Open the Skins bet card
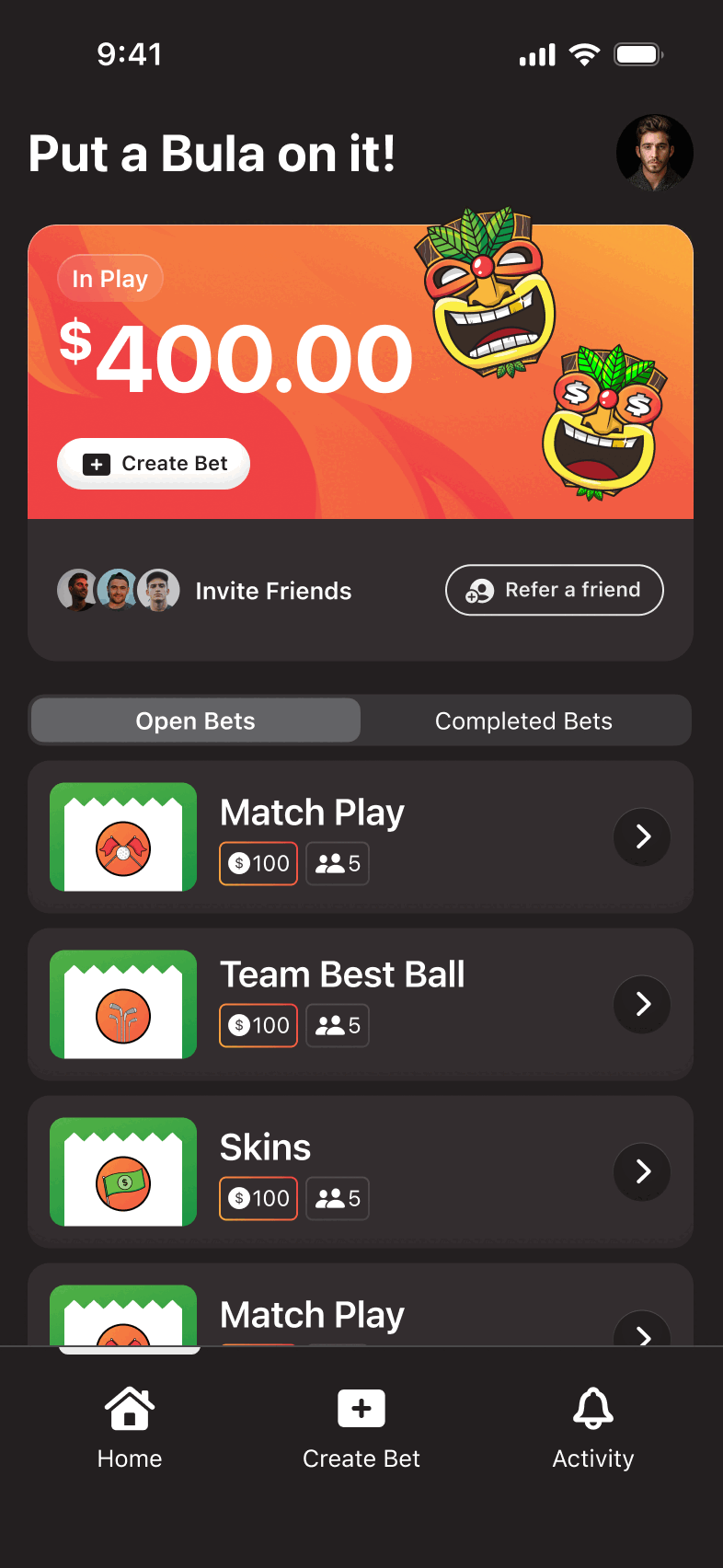Screen dimensions: 723x1568 (x=361, y=1171)
